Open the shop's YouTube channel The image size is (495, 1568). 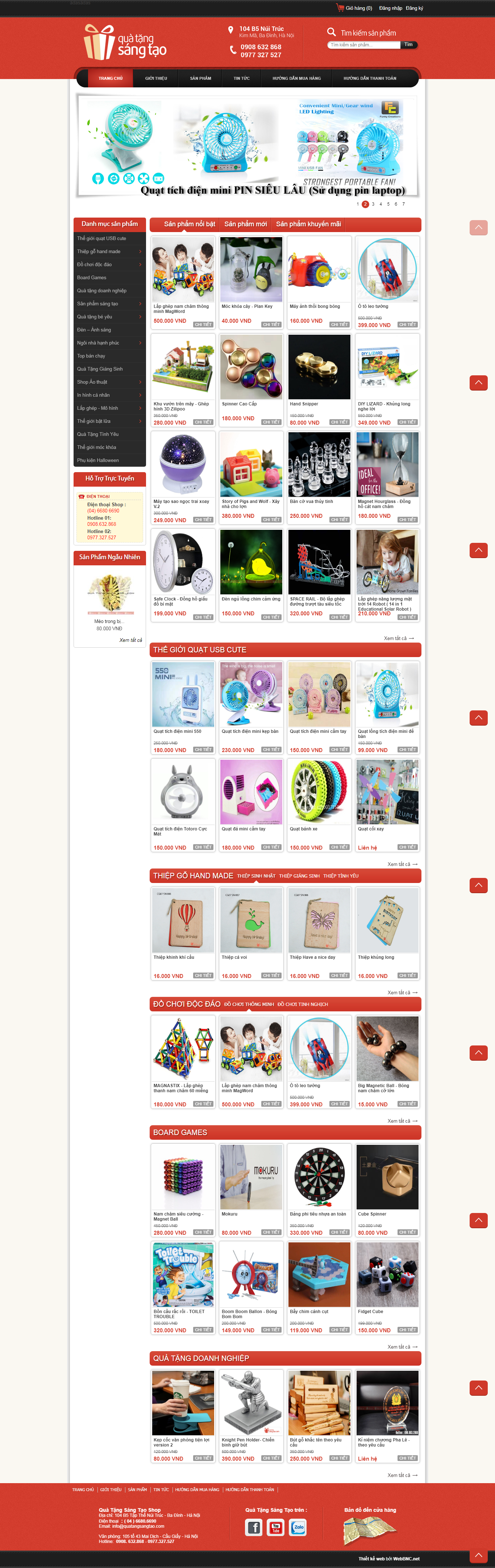tap(275, 1527)
